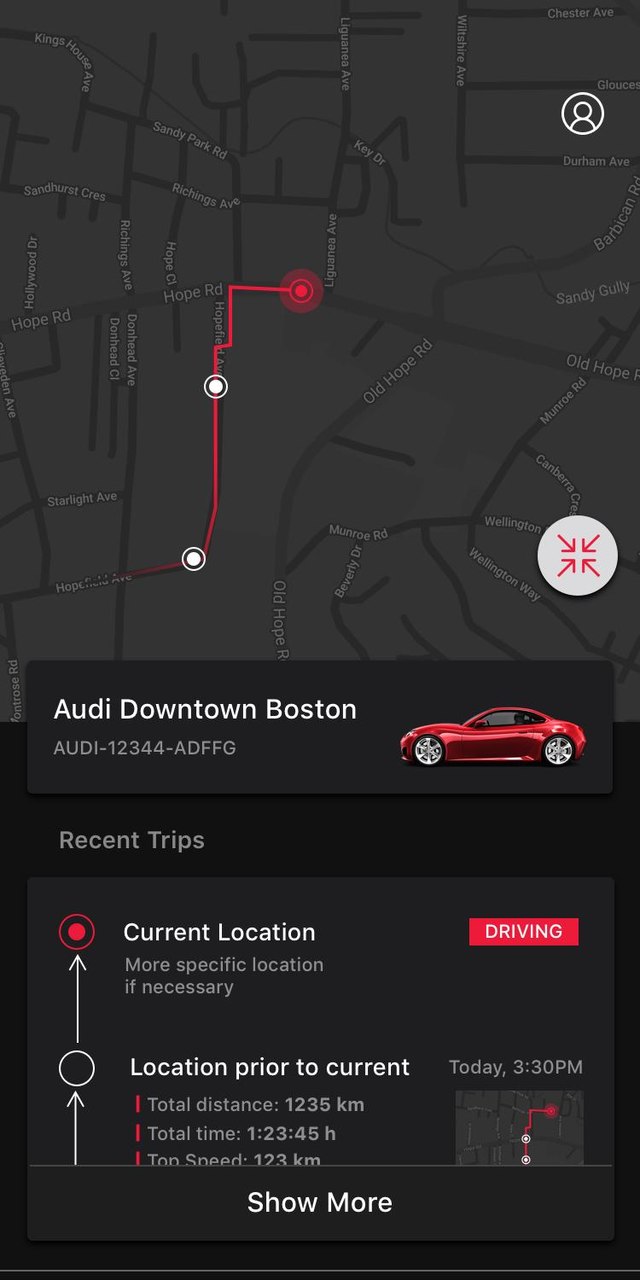640x1280 pixels.
Task: Tap Show More to expand the trips list
Action: [x=319, y=1202]
